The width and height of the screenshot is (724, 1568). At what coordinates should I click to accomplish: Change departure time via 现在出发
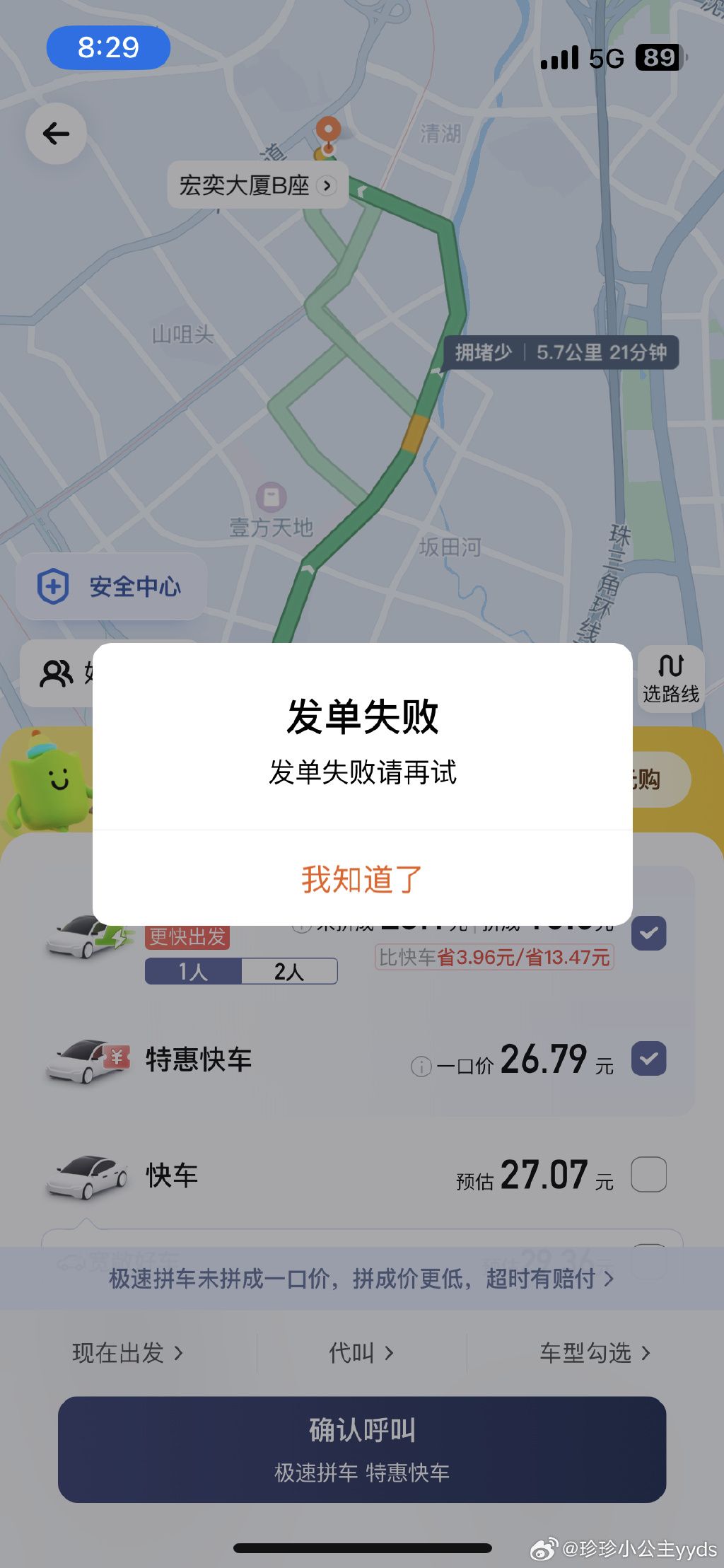pyautogui.click(x=128, y=1353)
